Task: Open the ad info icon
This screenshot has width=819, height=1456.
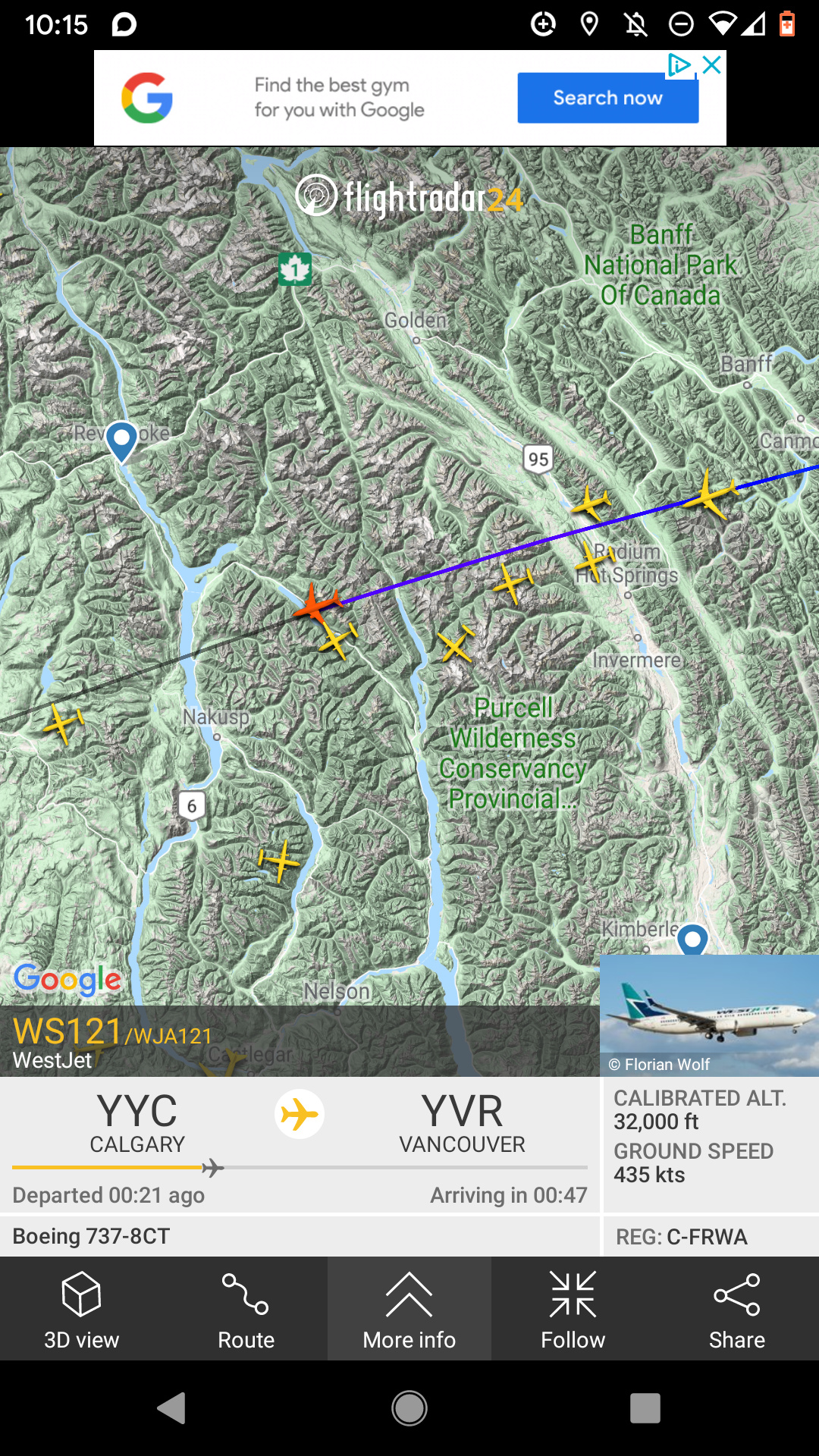Action: 679,65
